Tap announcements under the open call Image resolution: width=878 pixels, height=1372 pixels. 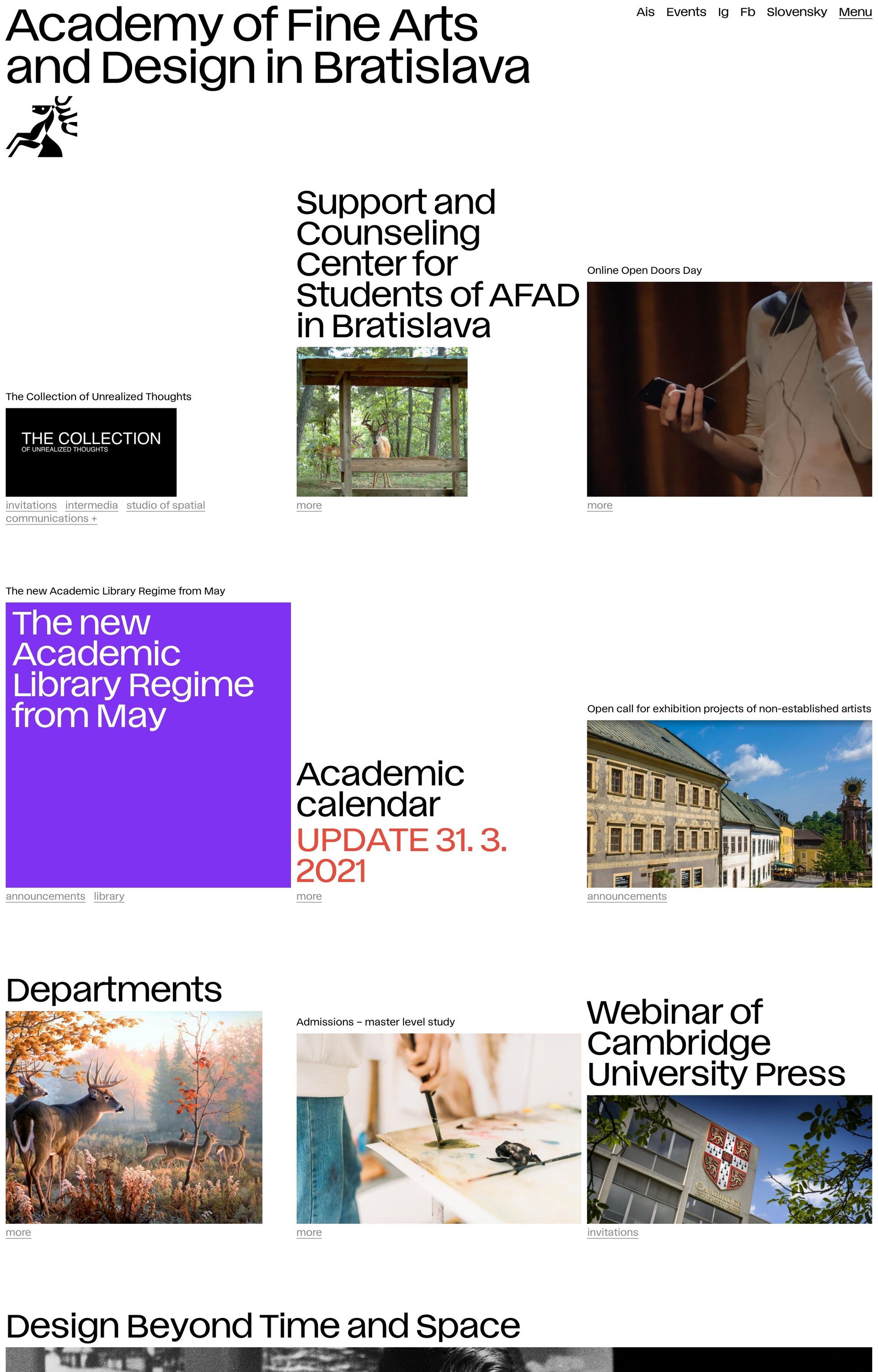tap(626, 896)
